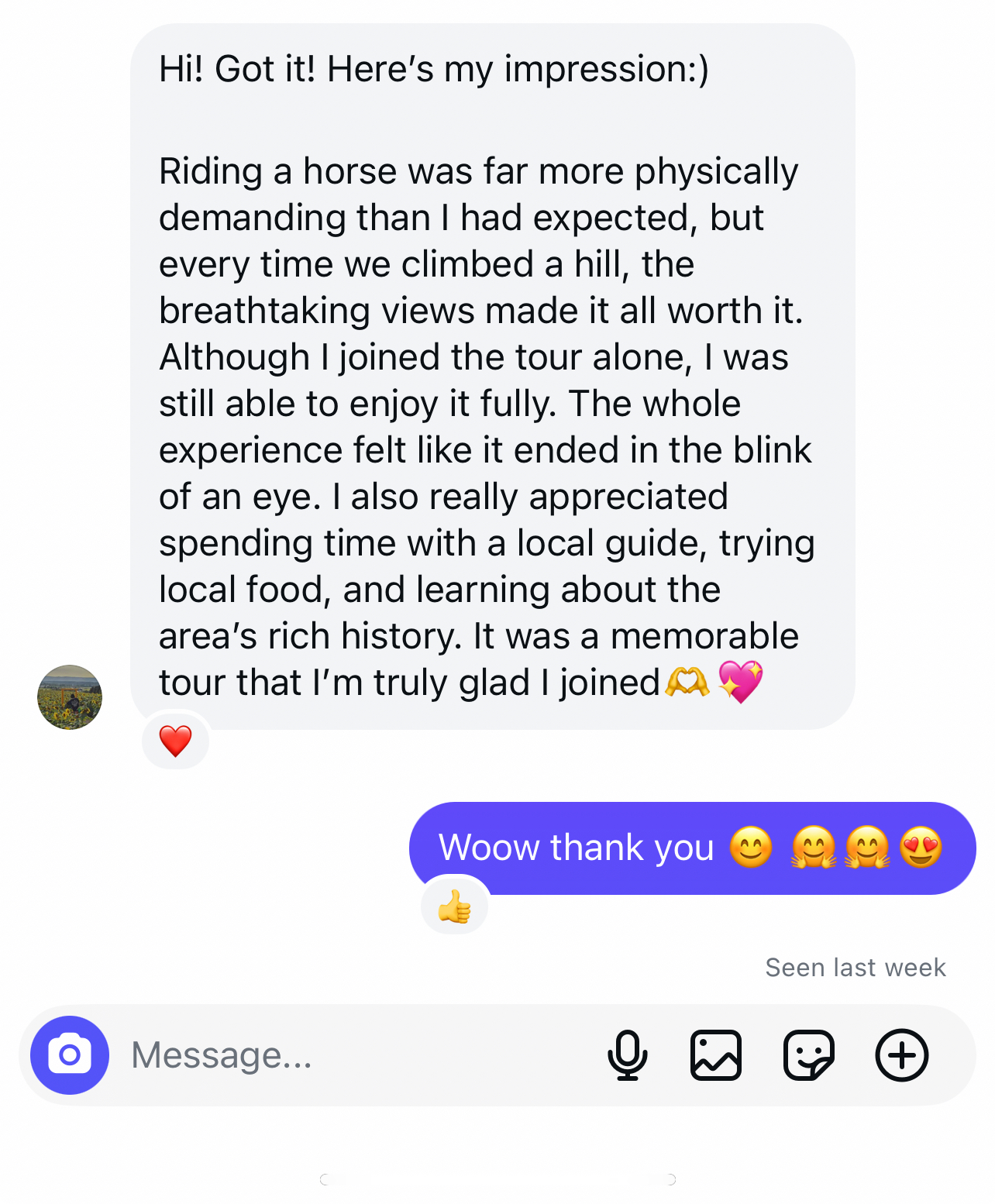Open the sticker picker
Screen dimensions: 995x1204
click(x=808, y=1054)
